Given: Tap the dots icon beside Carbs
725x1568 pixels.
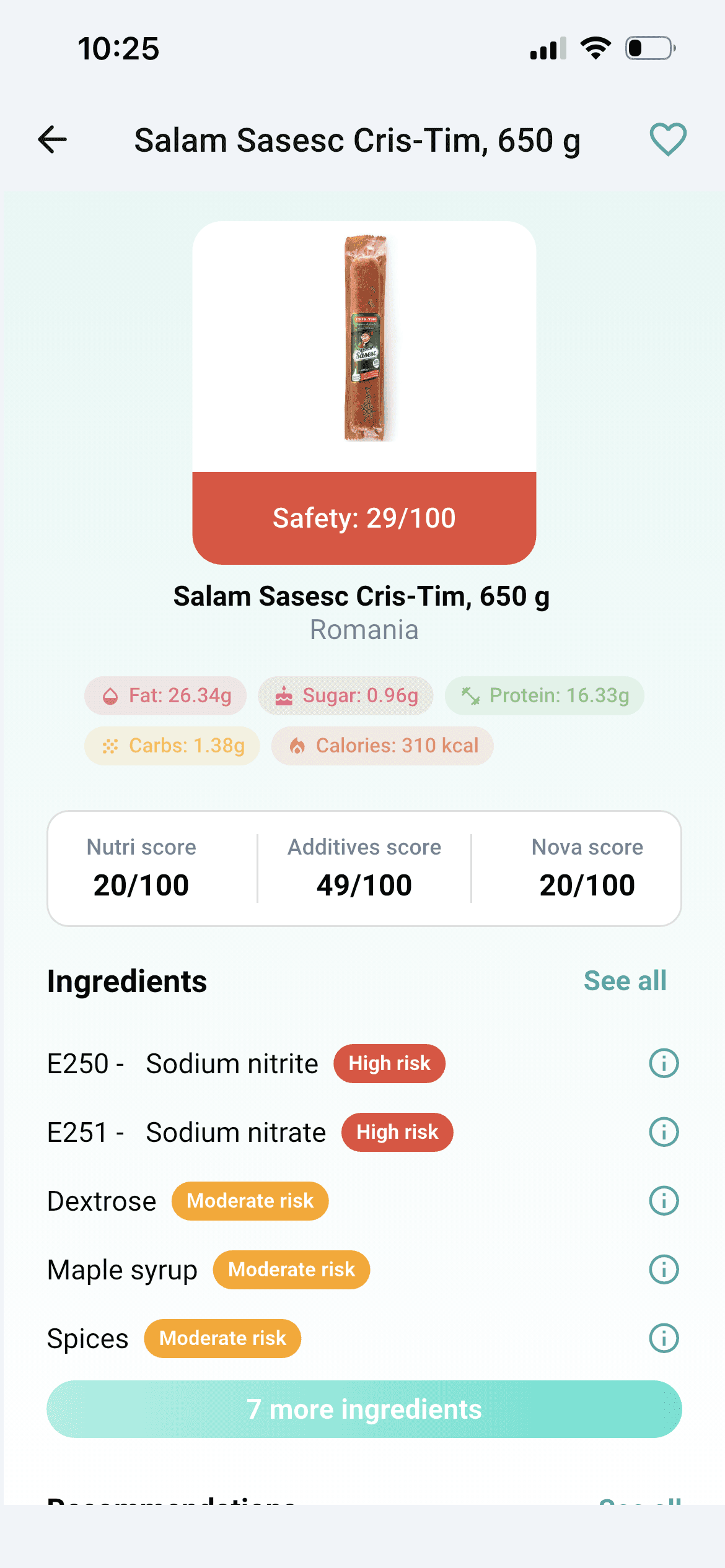Looking at the screenshot, I should pos(110,746).
